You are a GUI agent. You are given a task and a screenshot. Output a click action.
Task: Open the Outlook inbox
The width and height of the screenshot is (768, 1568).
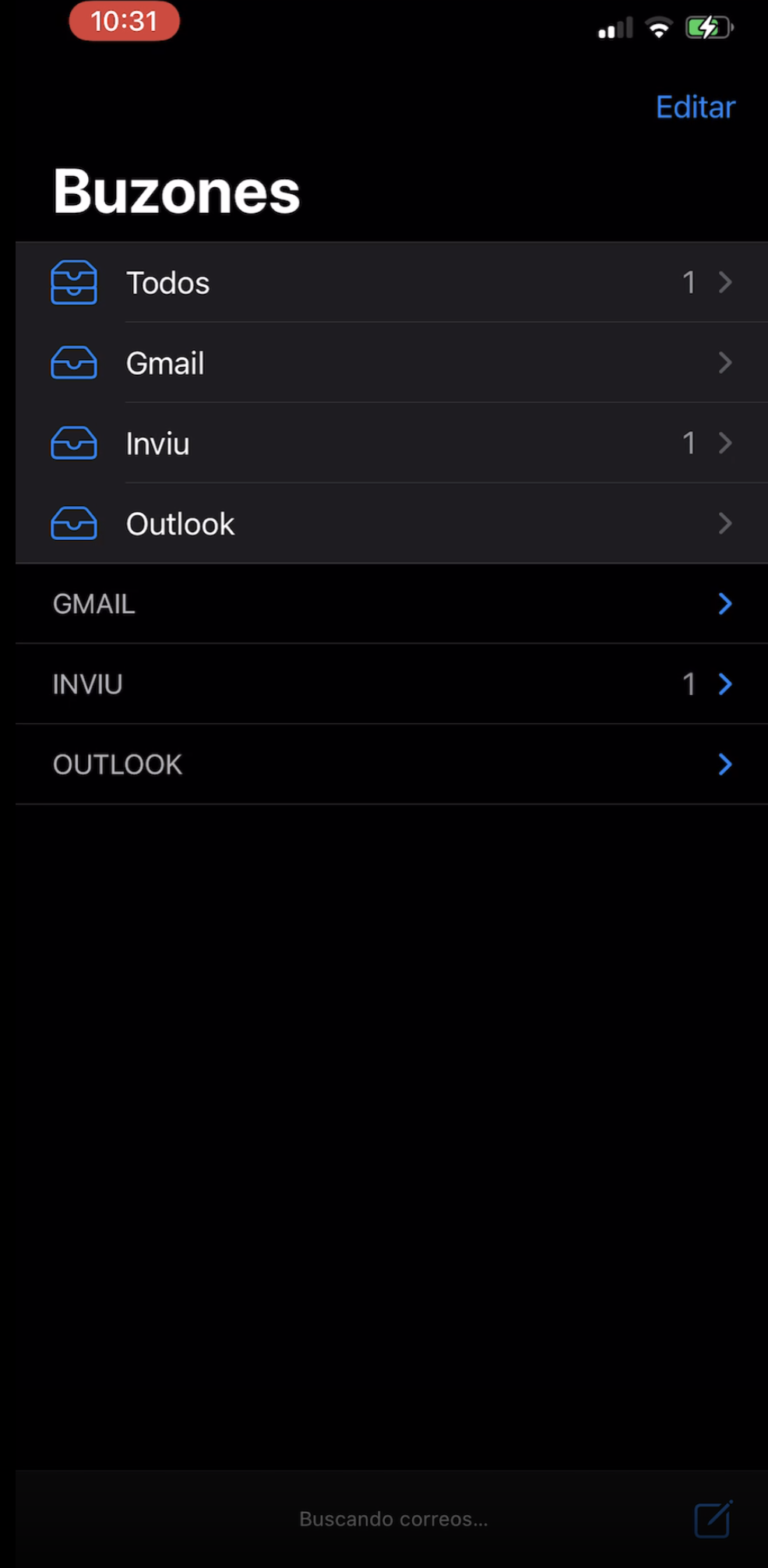(x=392, y=523)
